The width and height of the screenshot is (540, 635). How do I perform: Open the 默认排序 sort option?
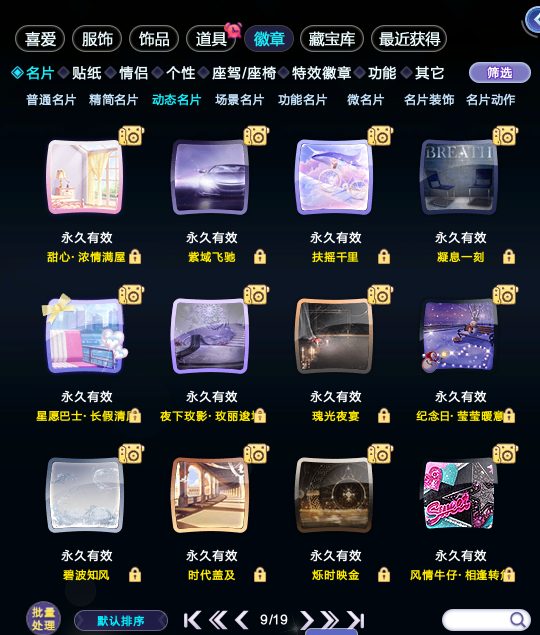click(121, 621)
